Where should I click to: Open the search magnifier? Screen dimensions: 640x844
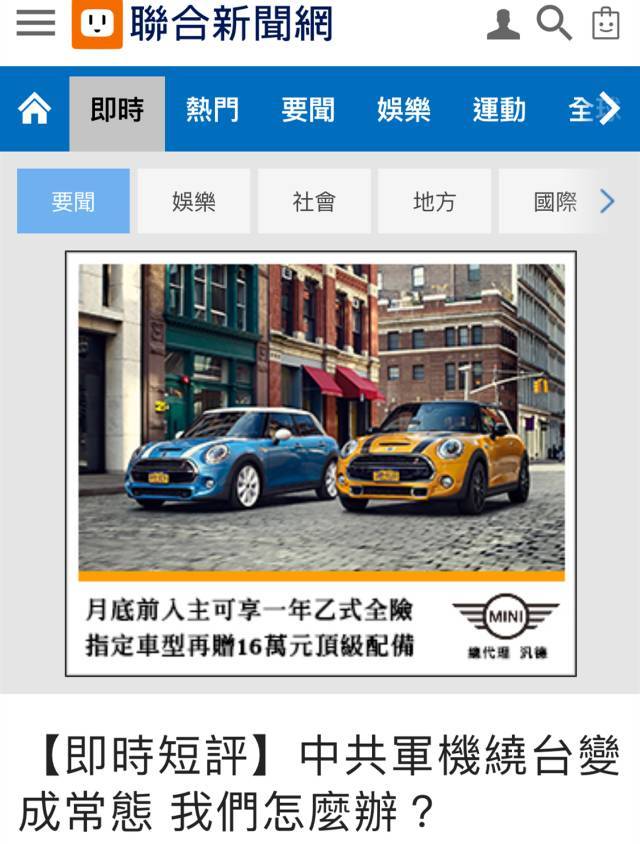pyautogui.click(x=553, y=23)
